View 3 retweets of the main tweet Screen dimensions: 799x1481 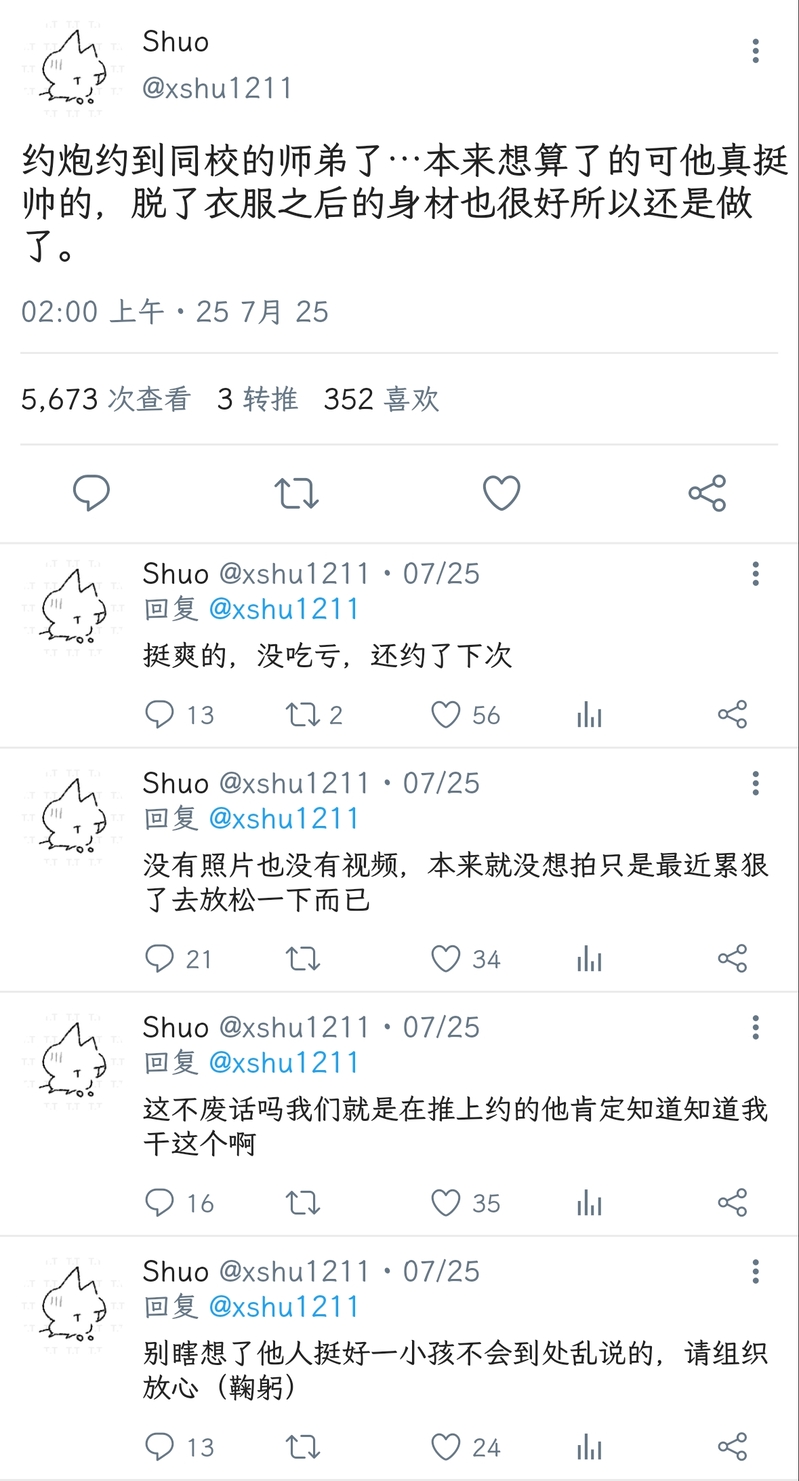(258, 399)
